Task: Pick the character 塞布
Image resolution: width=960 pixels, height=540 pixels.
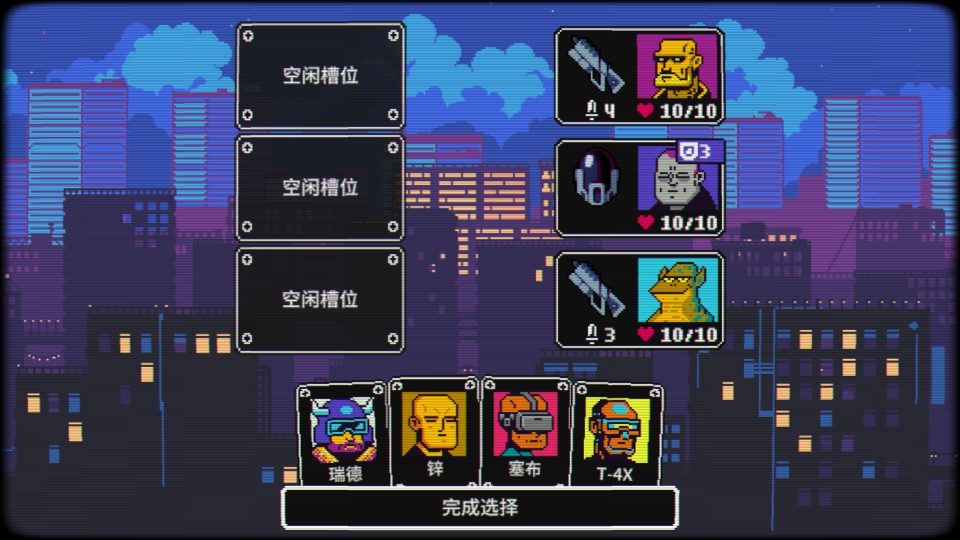Action: coord(526,432)
